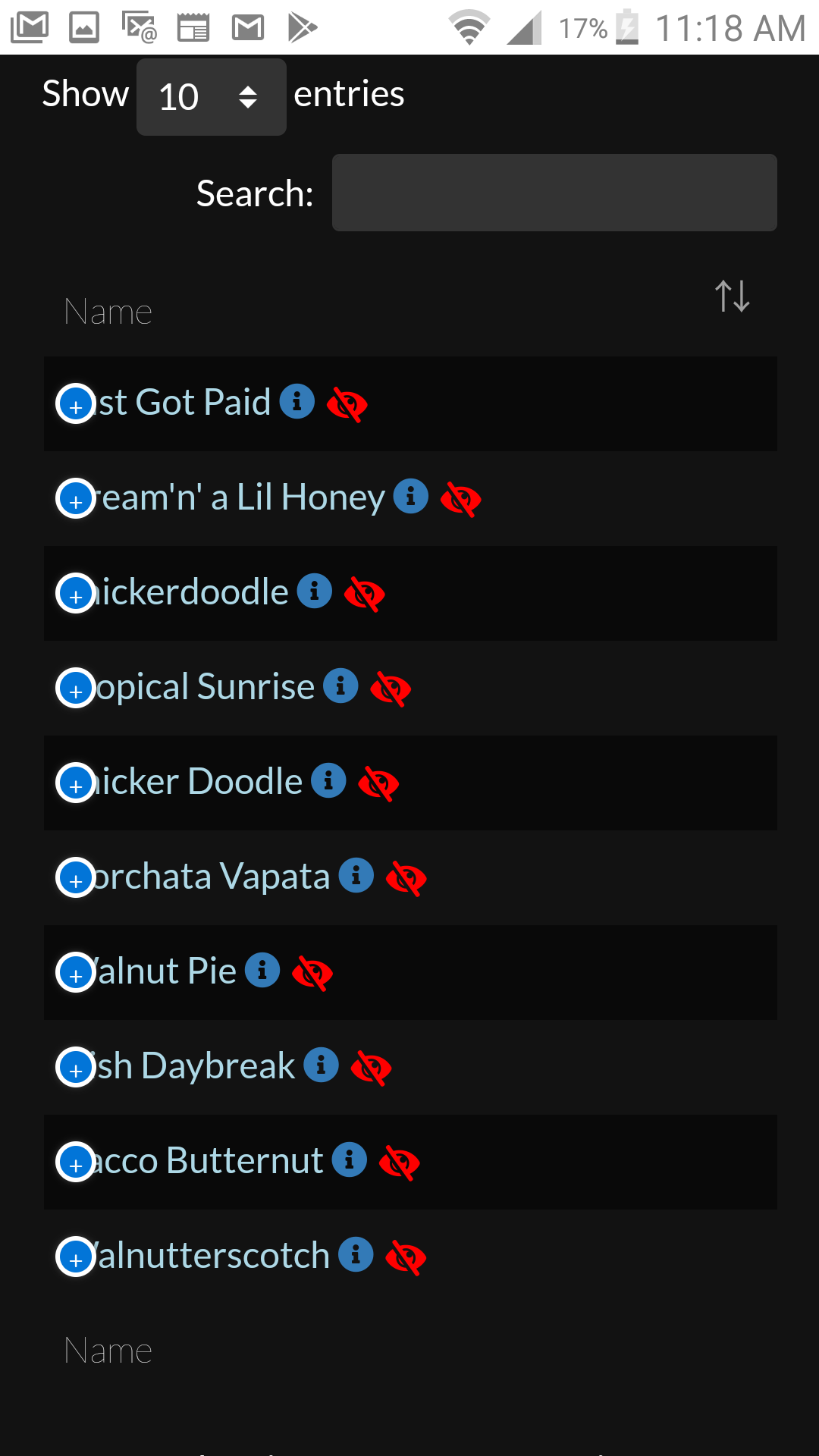
Task: Open info icon next to Lil Honey
Action: [x=411, y=496]
